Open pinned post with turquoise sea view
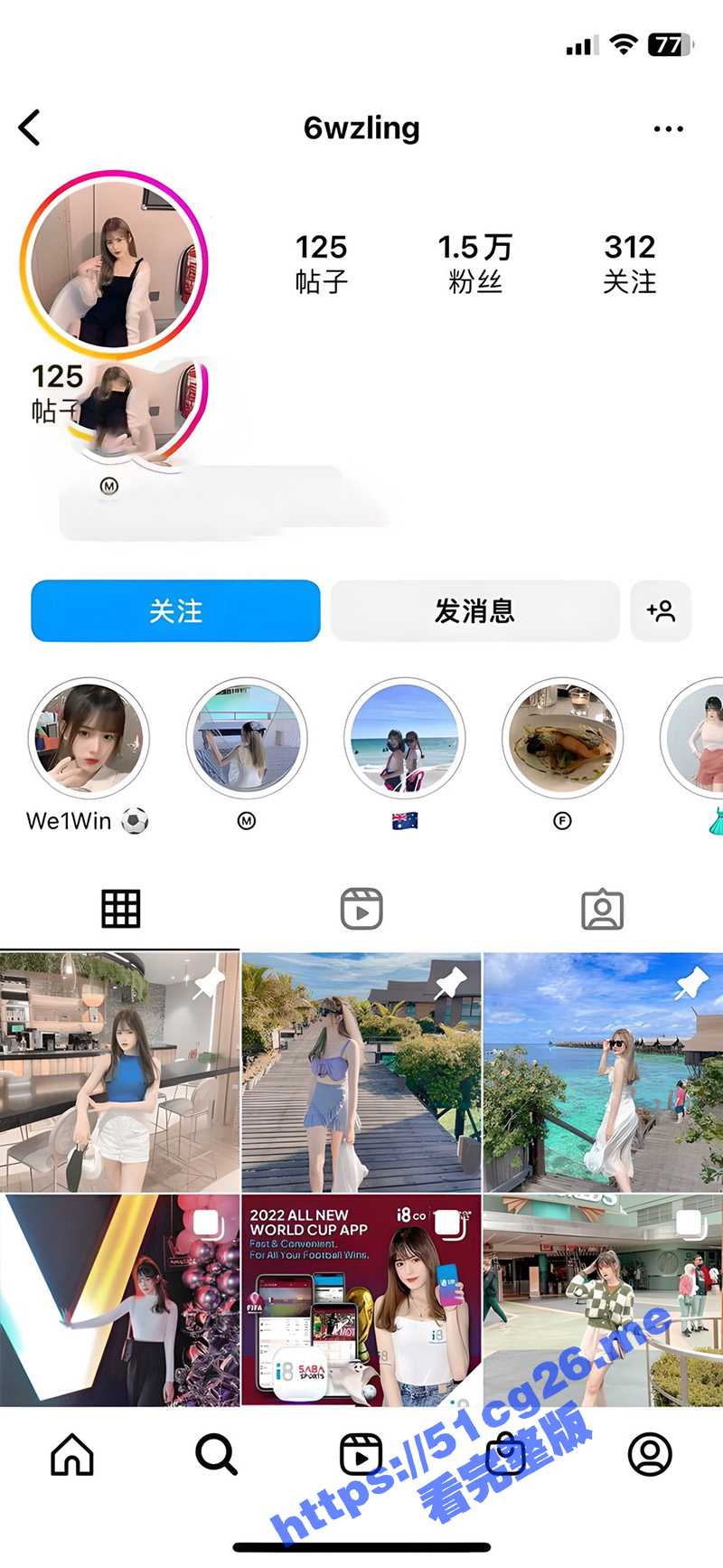The width and height of the screenshot is (723, 1568). [603, 1072]
